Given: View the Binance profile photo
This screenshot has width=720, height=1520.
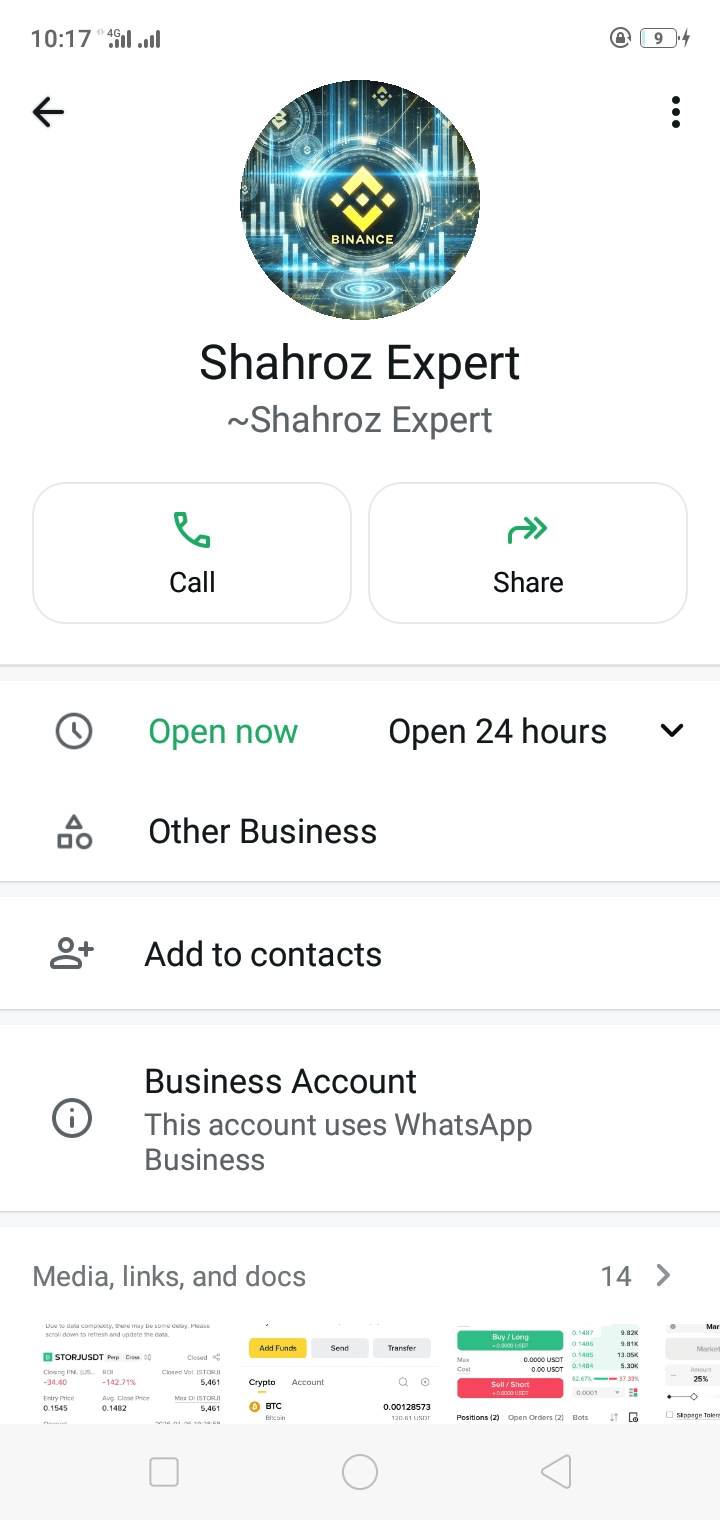Looking at the screenshot, I should [360, 200].
